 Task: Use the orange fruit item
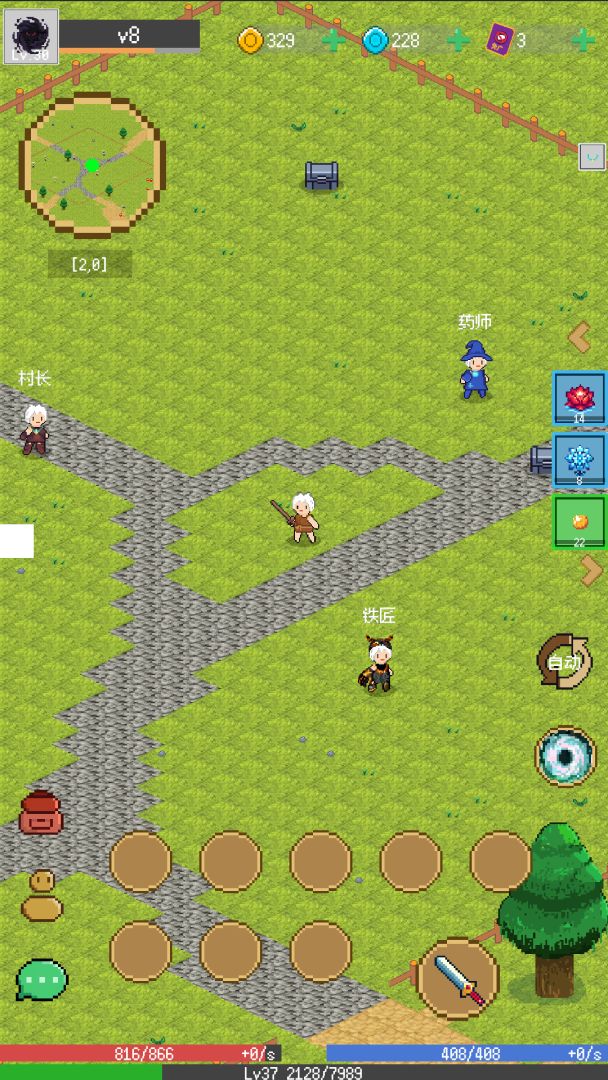tap(579, 522)
